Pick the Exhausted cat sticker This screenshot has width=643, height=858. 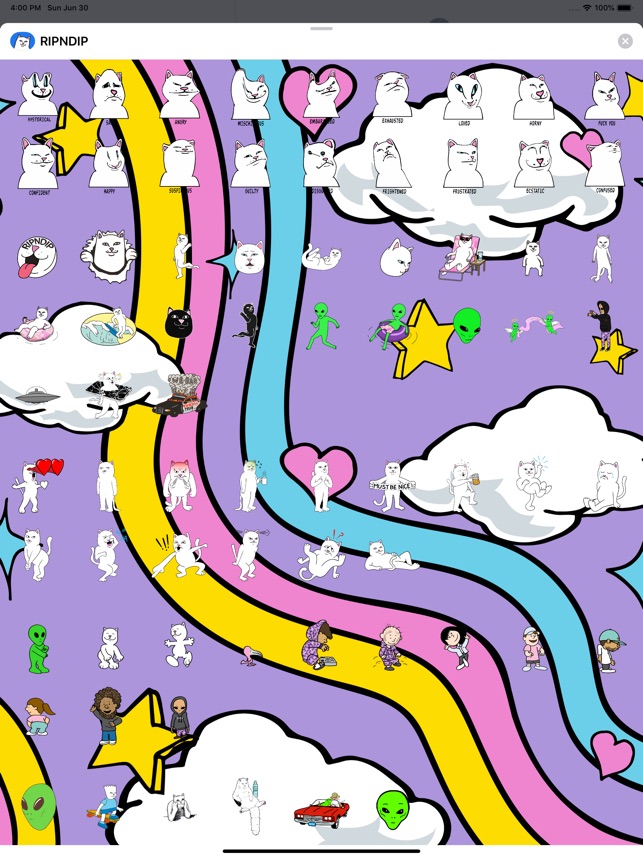[x=392, y=96]
